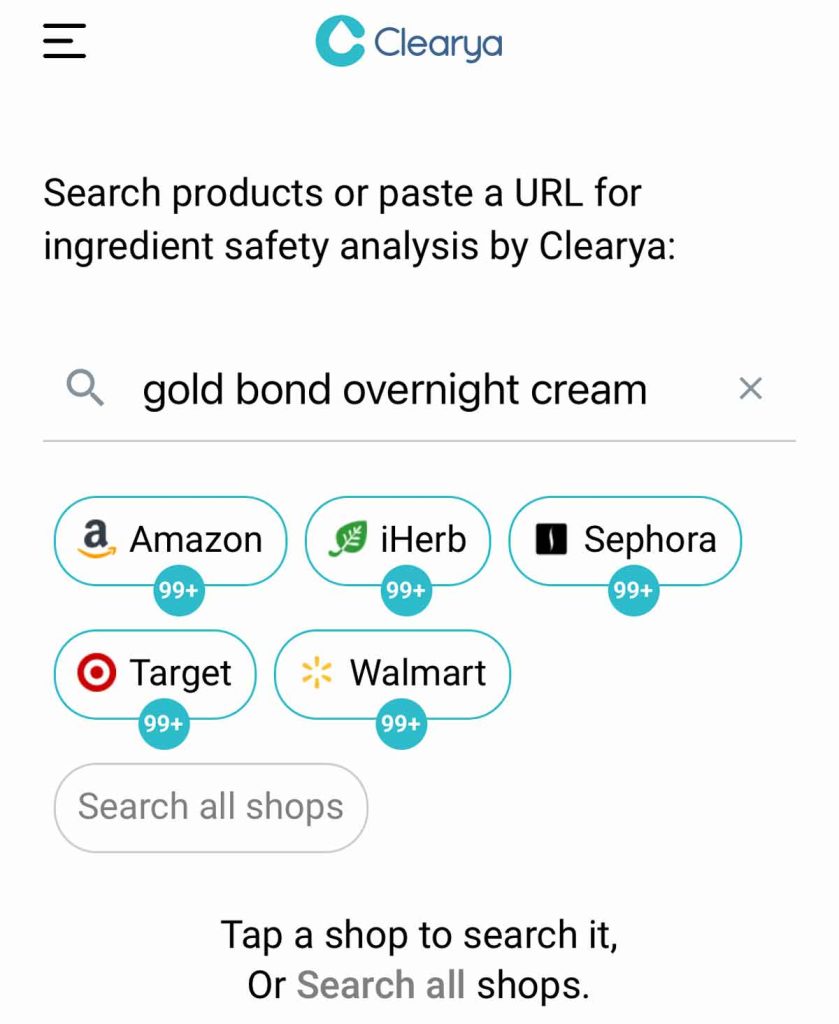Pick Walmart as the shop
This screenshot has width=839, height=1024.
(392, 673)
